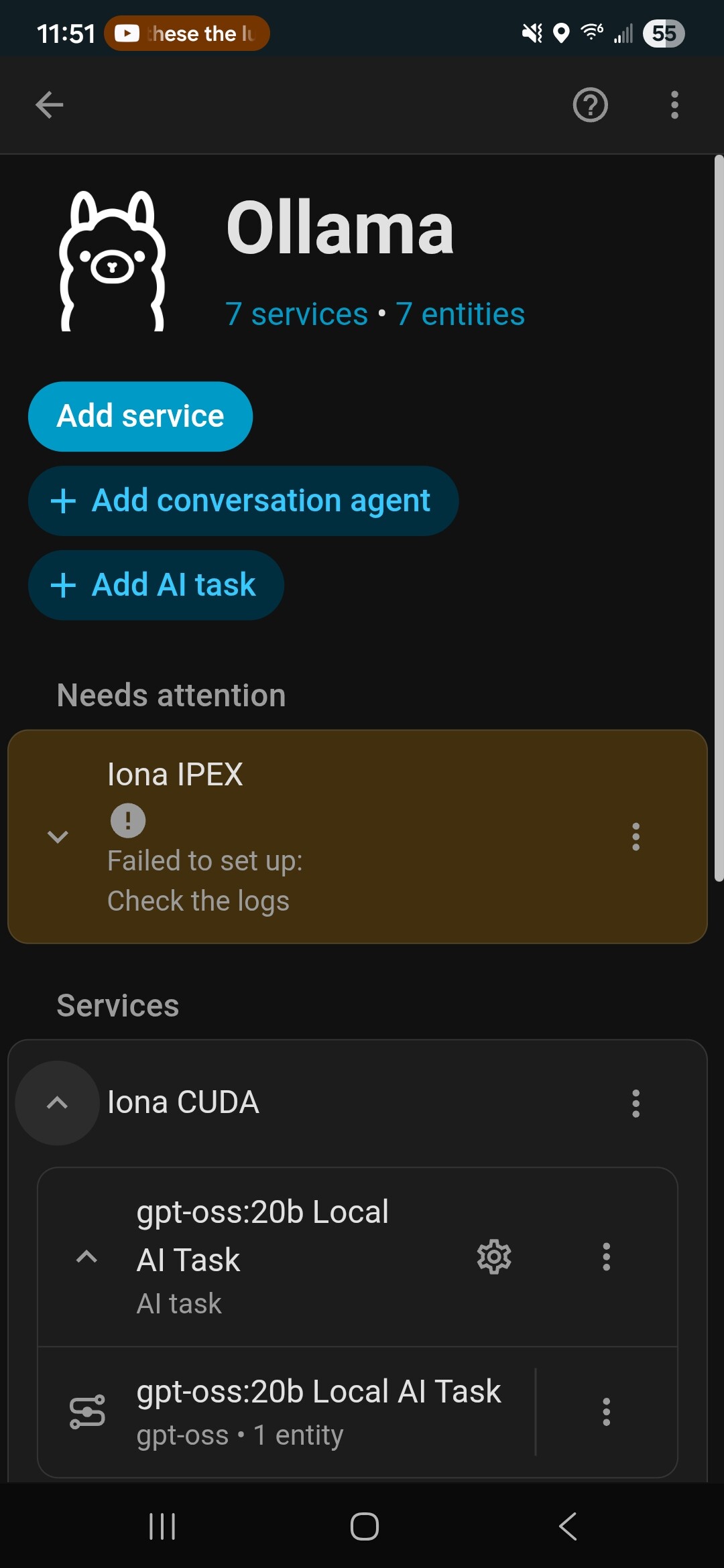Open options for the gpt-oss 1 entity row
The width and height of the screenshot is (724, 1568).
click(x=606, y=1412)
